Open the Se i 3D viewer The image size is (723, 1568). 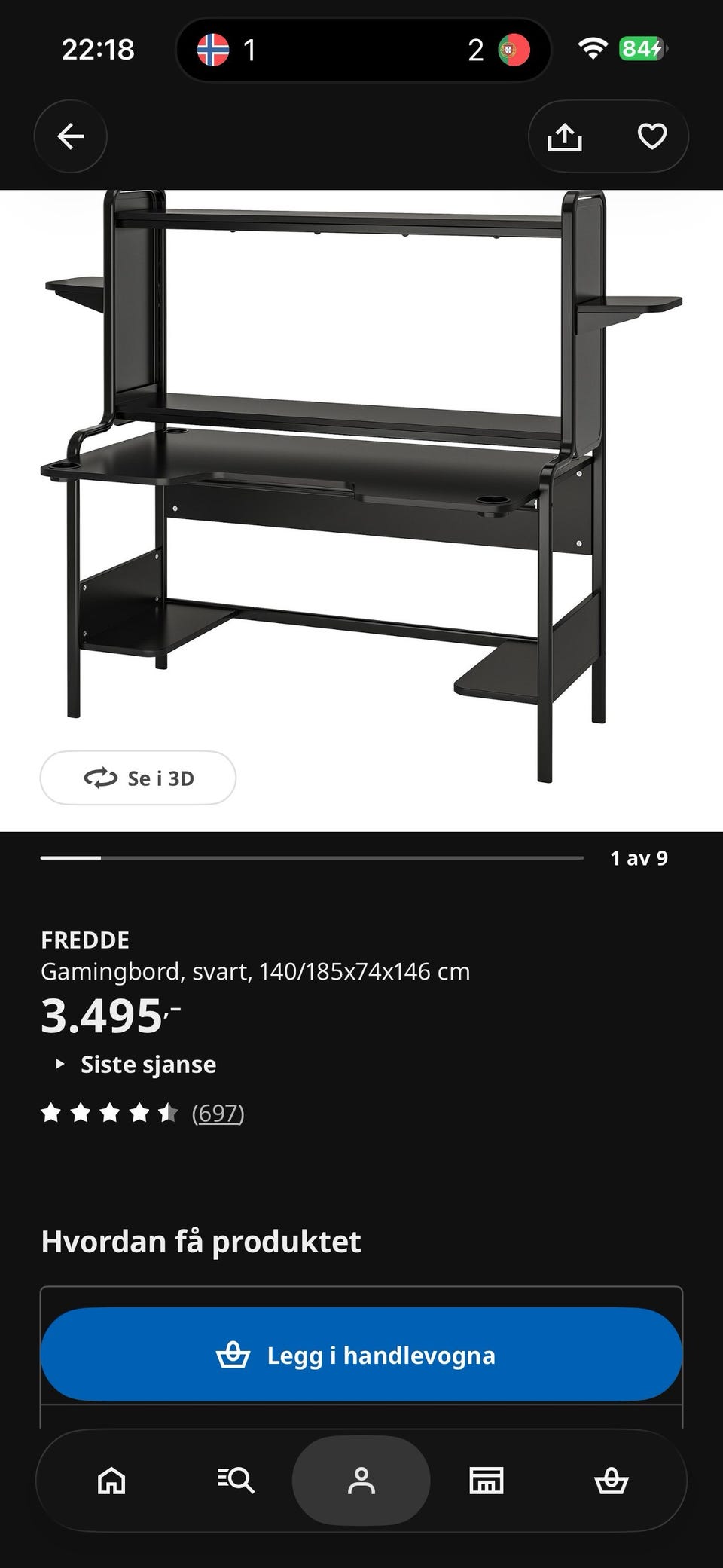138,778
